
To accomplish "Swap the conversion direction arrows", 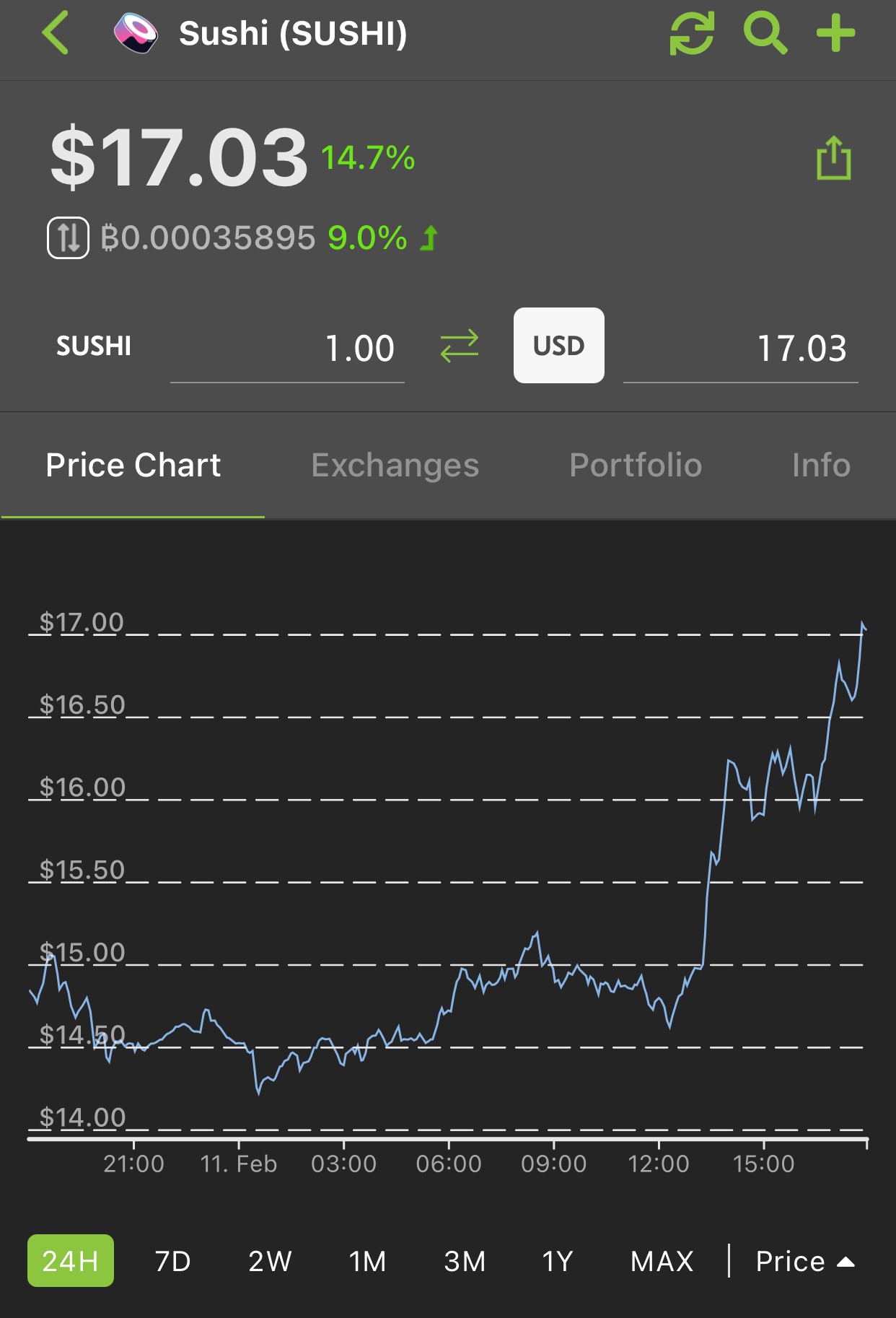I will [460, 346].
